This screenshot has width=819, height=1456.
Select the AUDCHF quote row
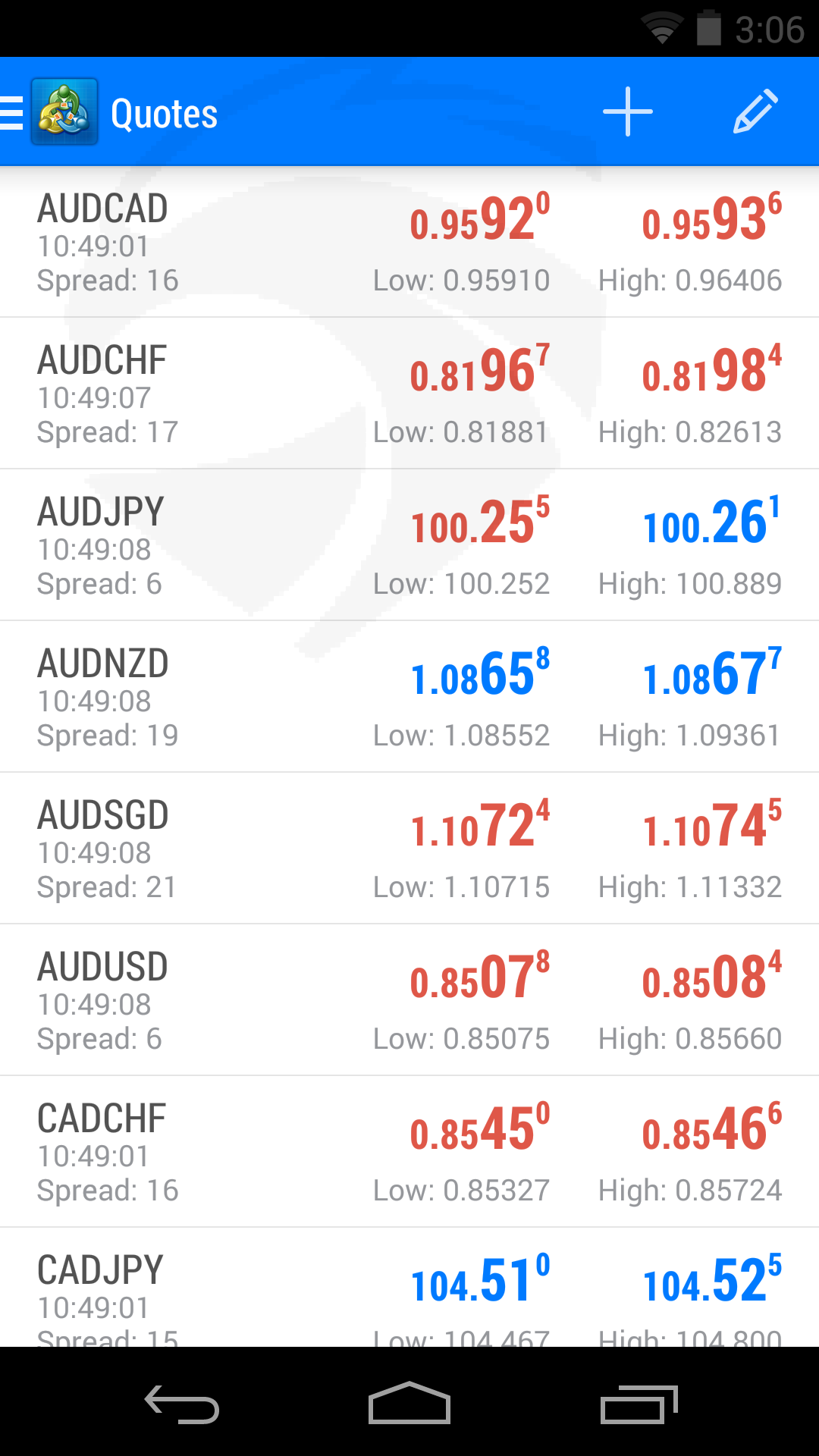click(409, 394)
